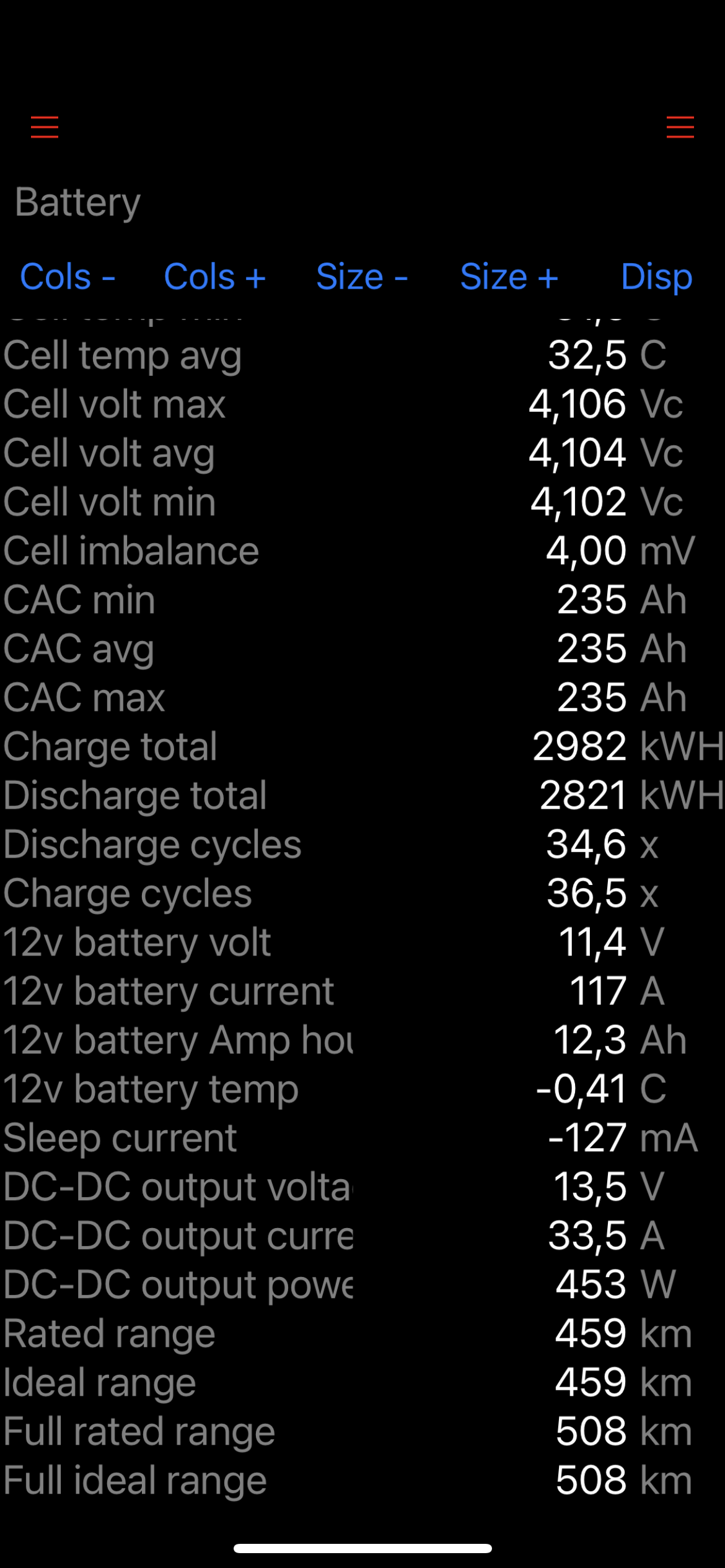This screenshot has width=725, height=1568.
Task: Open the right hamburger menu
Action: tap(680, 127)
